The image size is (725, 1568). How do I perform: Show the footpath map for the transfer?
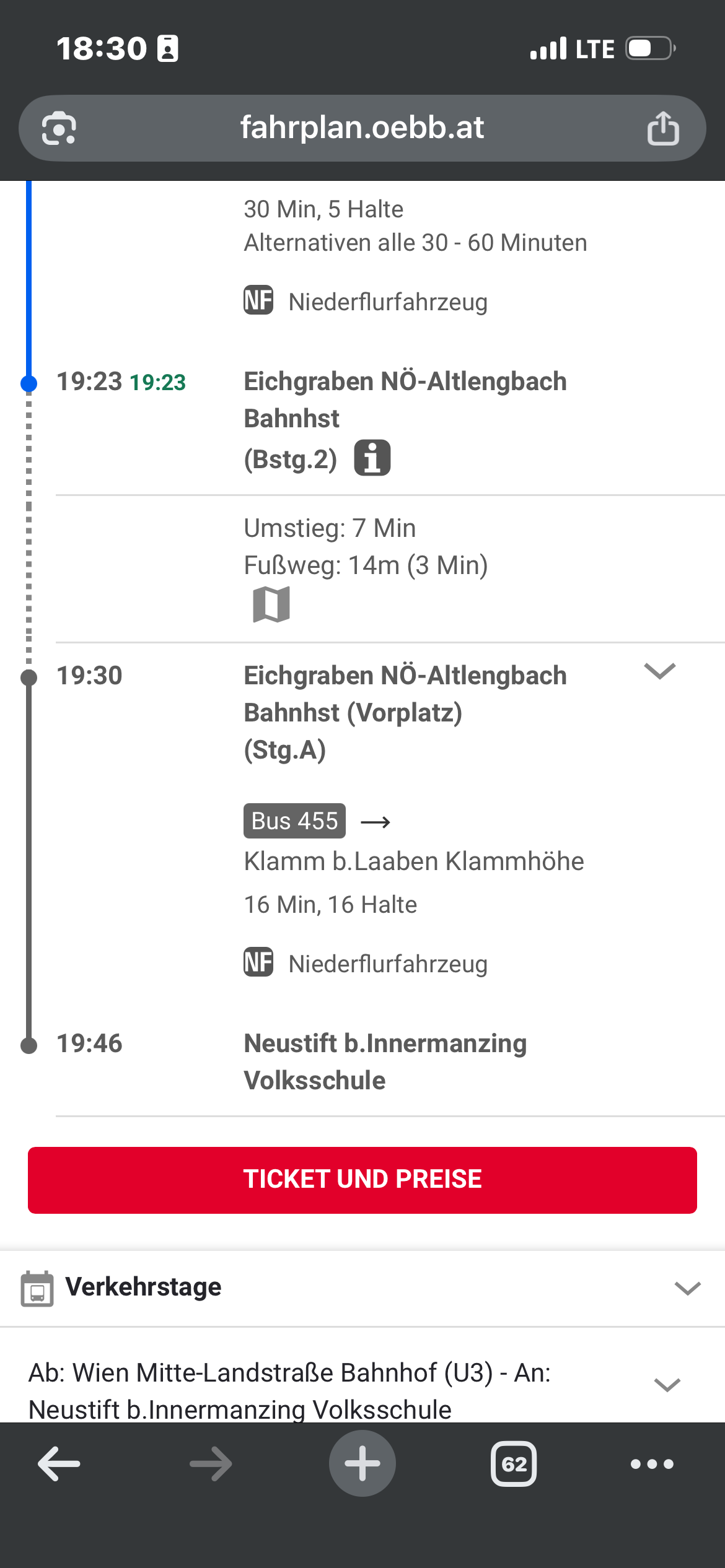point(271,604)
